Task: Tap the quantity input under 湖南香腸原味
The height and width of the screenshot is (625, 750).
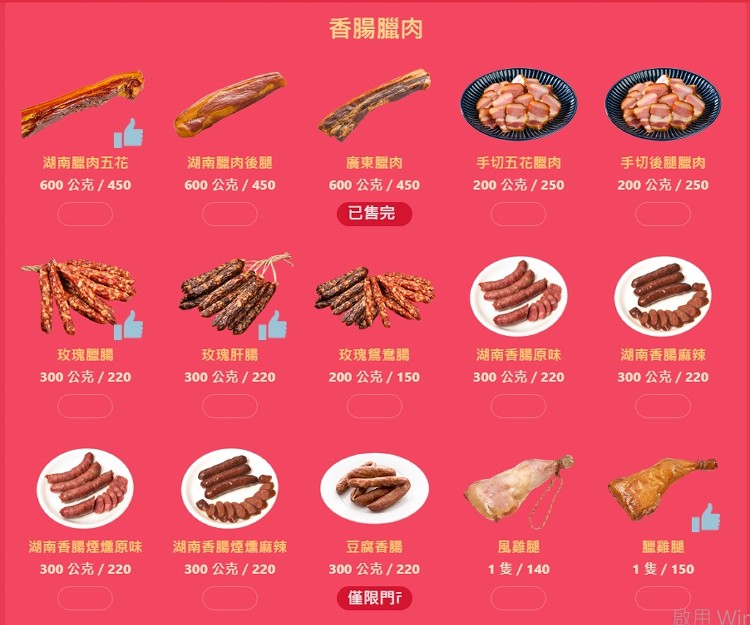Action: coord(518,406)
